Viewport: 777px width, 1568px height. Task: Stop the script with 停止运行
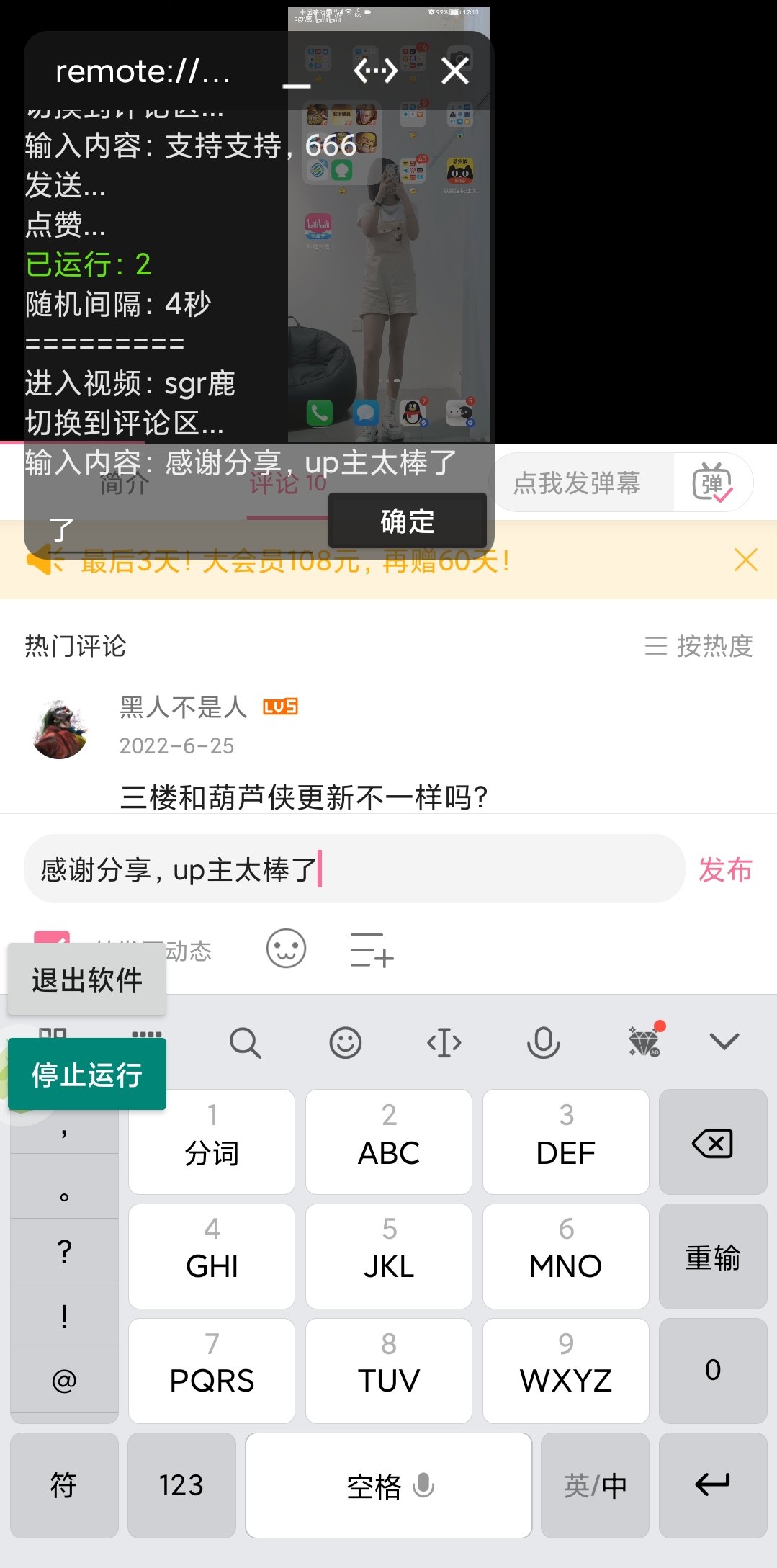point(87,1075)
